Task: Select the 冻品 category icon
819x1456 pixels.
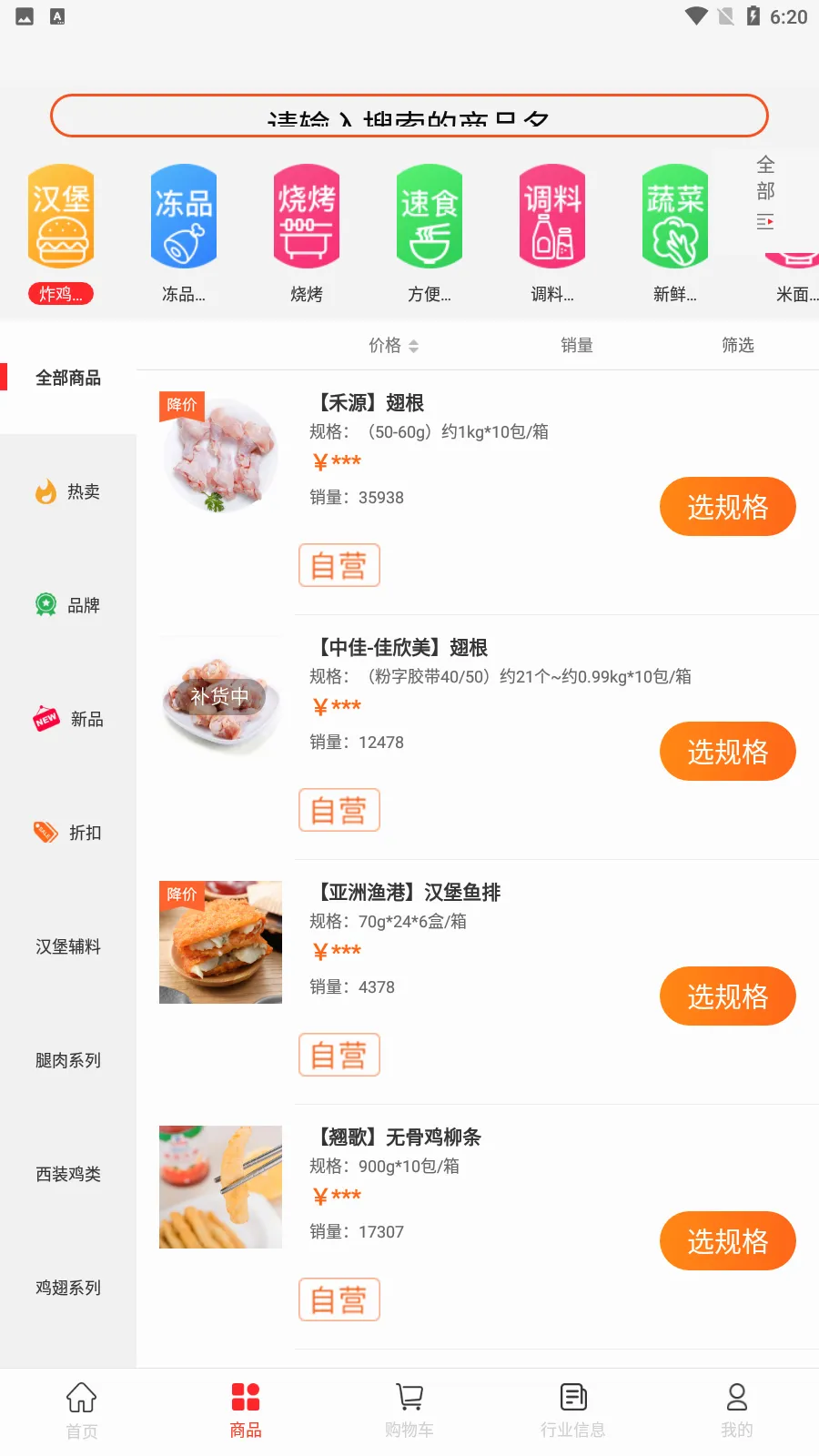Action: pos(184,217)
